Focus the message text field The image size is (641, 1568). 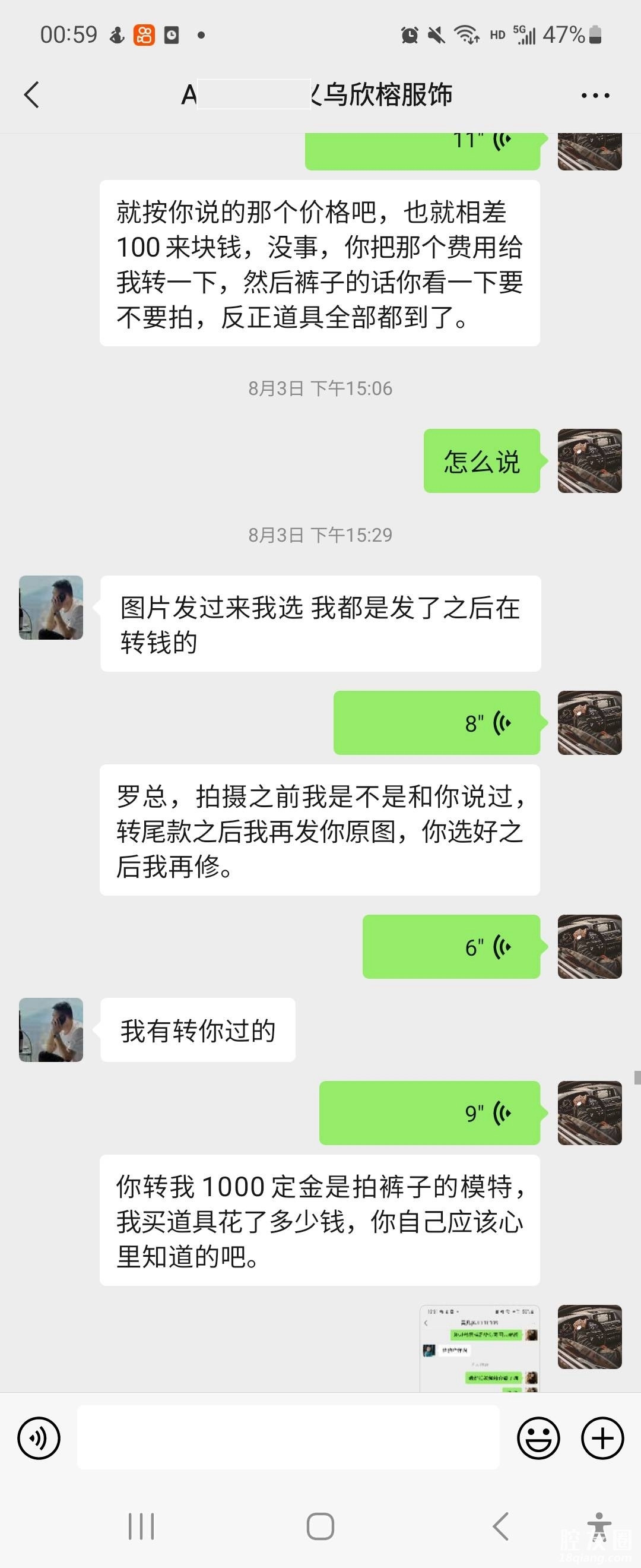coord(288,1438)
